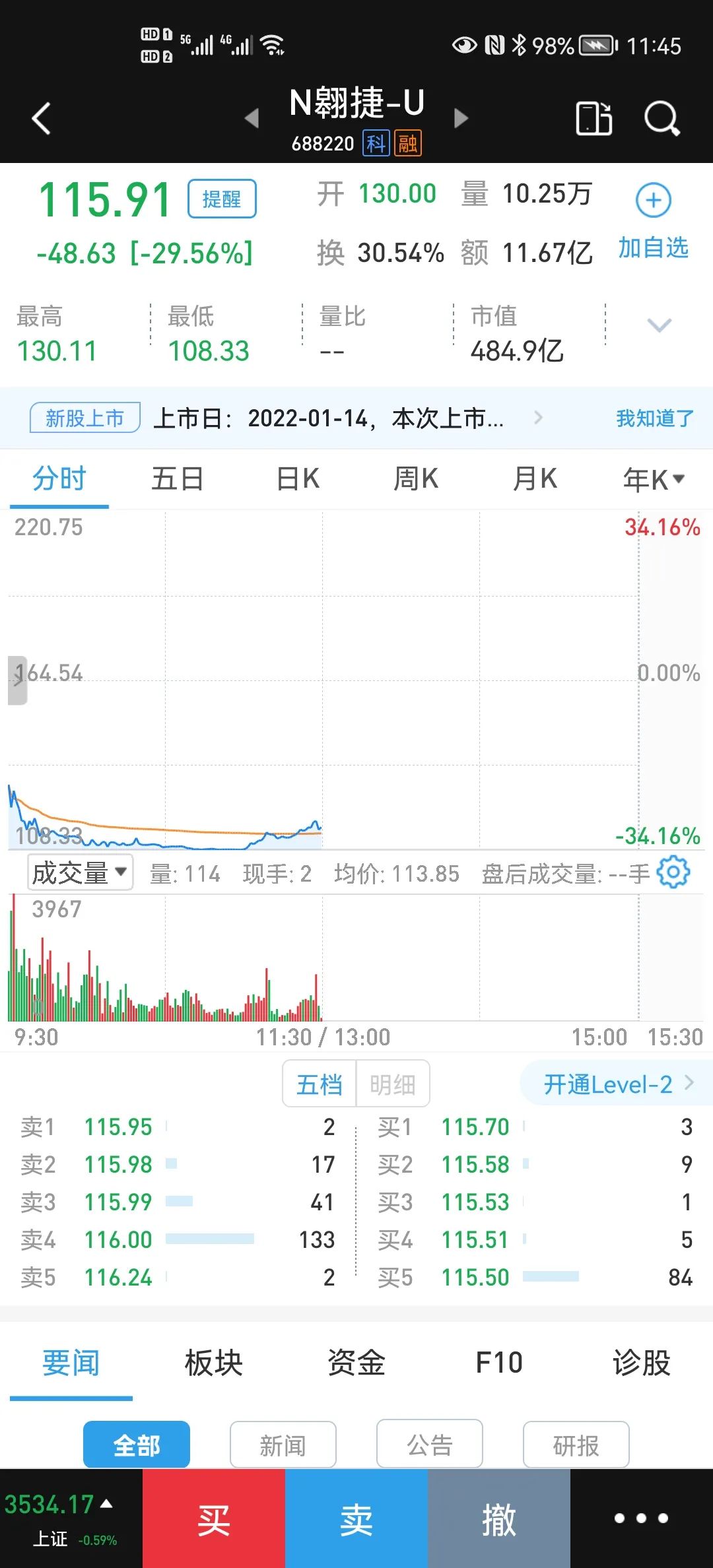Viewport: 713px width, 1568px height.
Task: Tap the red 买 buy button
Action: [x=214, y=1519]
